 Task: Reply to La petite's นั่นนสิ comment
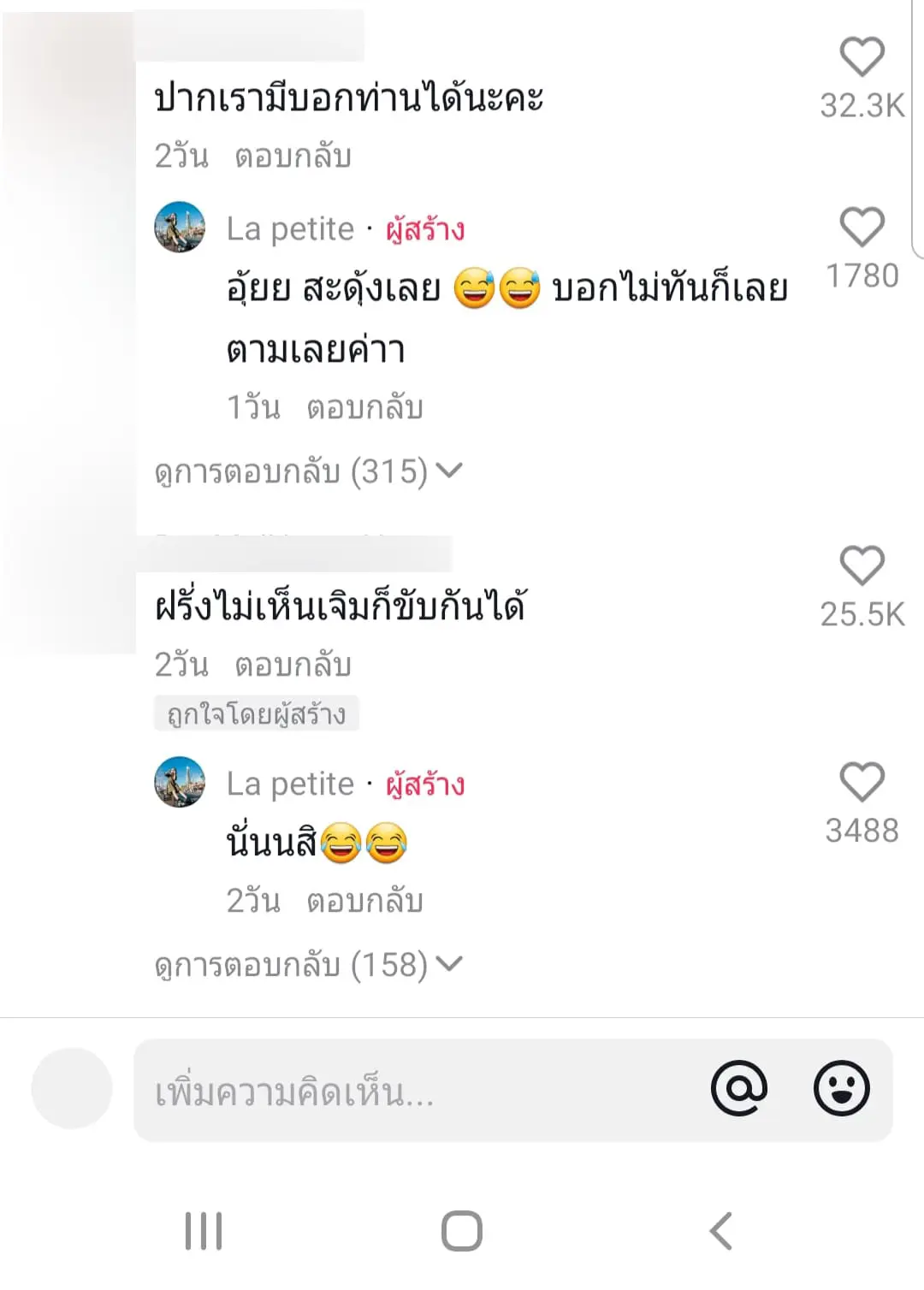tap(364, 902)
